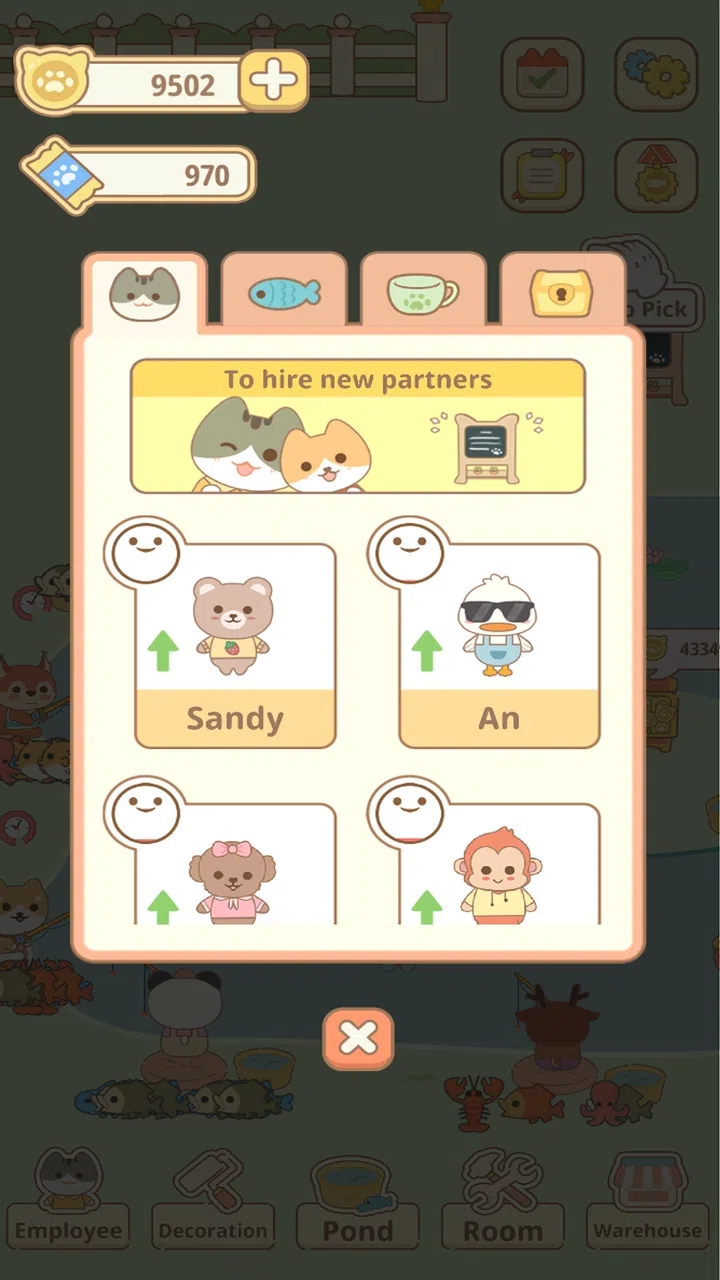The height and width of the screenshot is (1280, 720).
Task: Open the treasure chest tab
Action: click(x=561, y=293)
